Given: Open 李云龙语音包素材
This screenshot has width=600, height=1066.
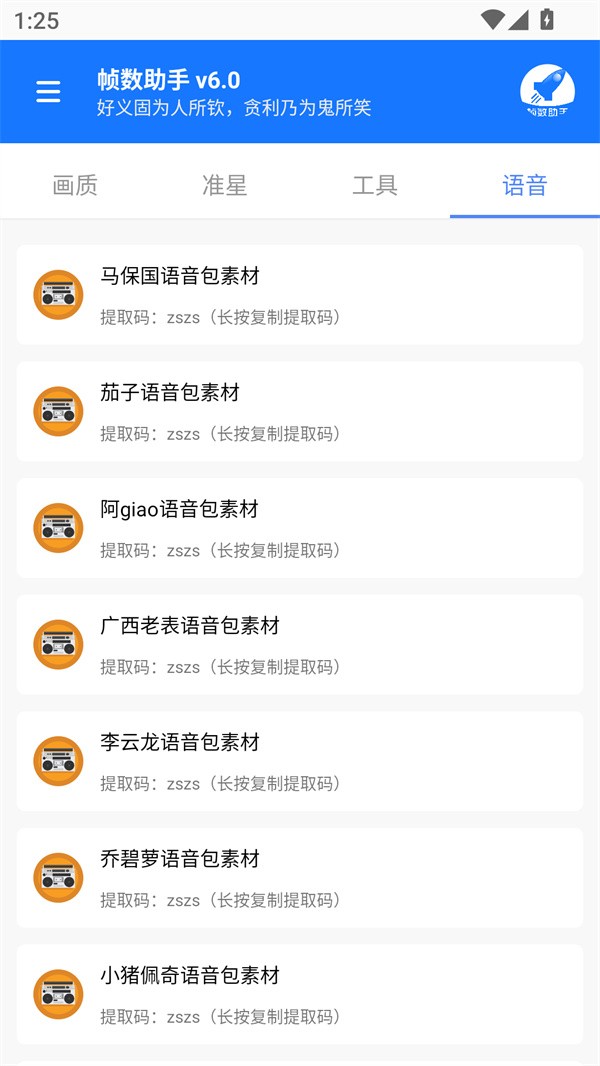Looking at the screenshot, I should (300, 761).
